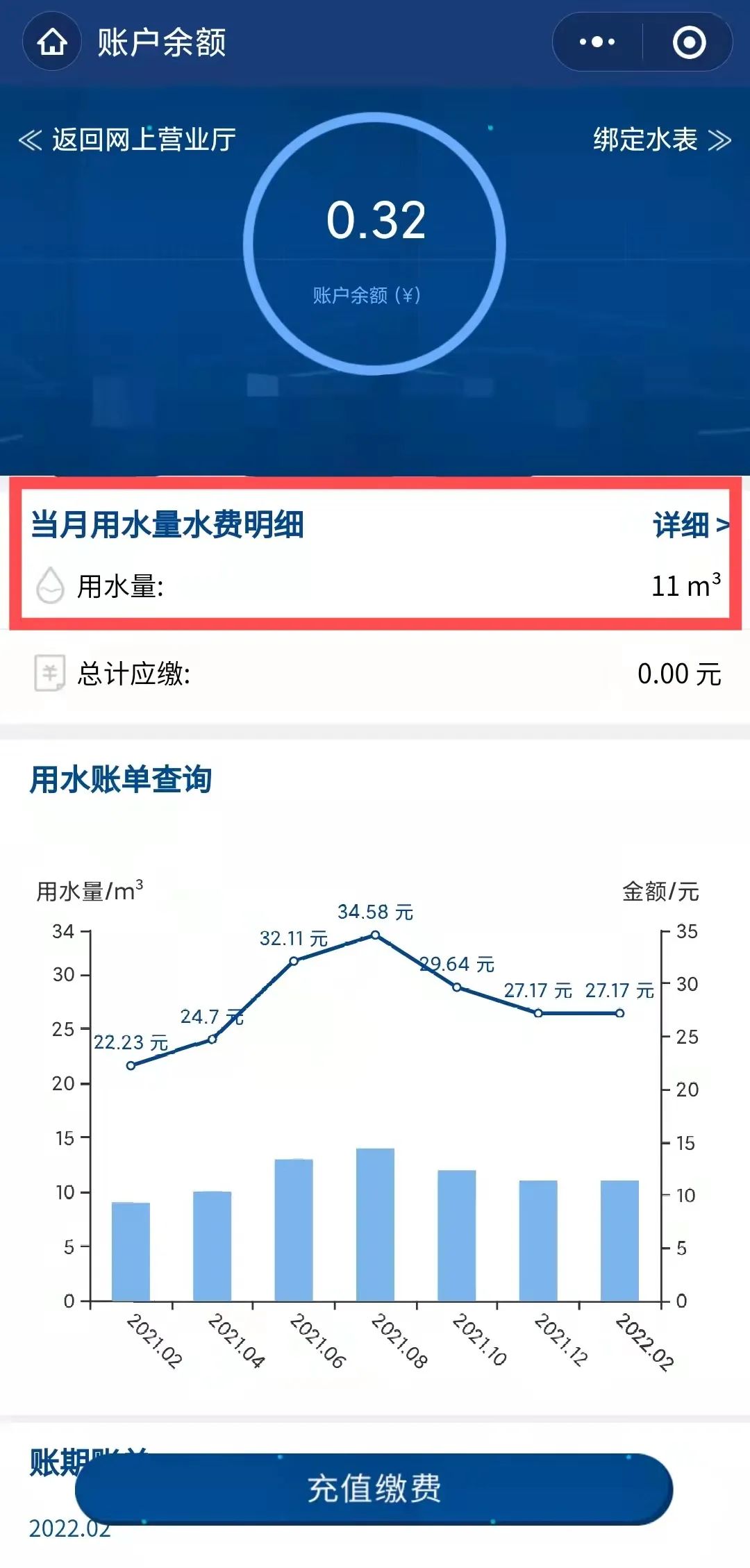View 详细 of monthly water usage
This screenshot has height=1568, width=750.
click(691, 524)
